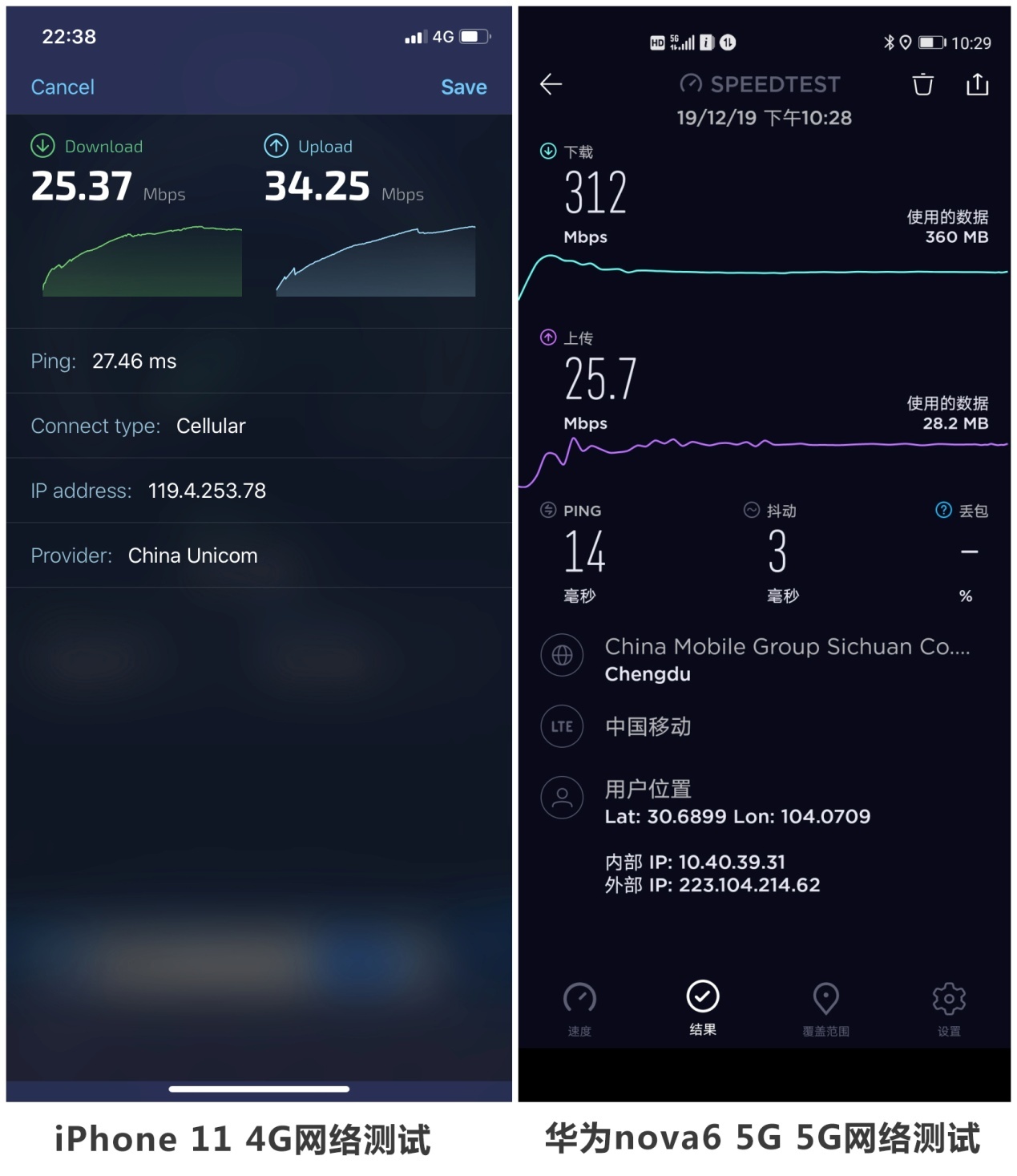The width and height of the screenshot is (1017, 1176).
Task: Tap the 抖动 jitter wave icon
Action: point(750,510)
